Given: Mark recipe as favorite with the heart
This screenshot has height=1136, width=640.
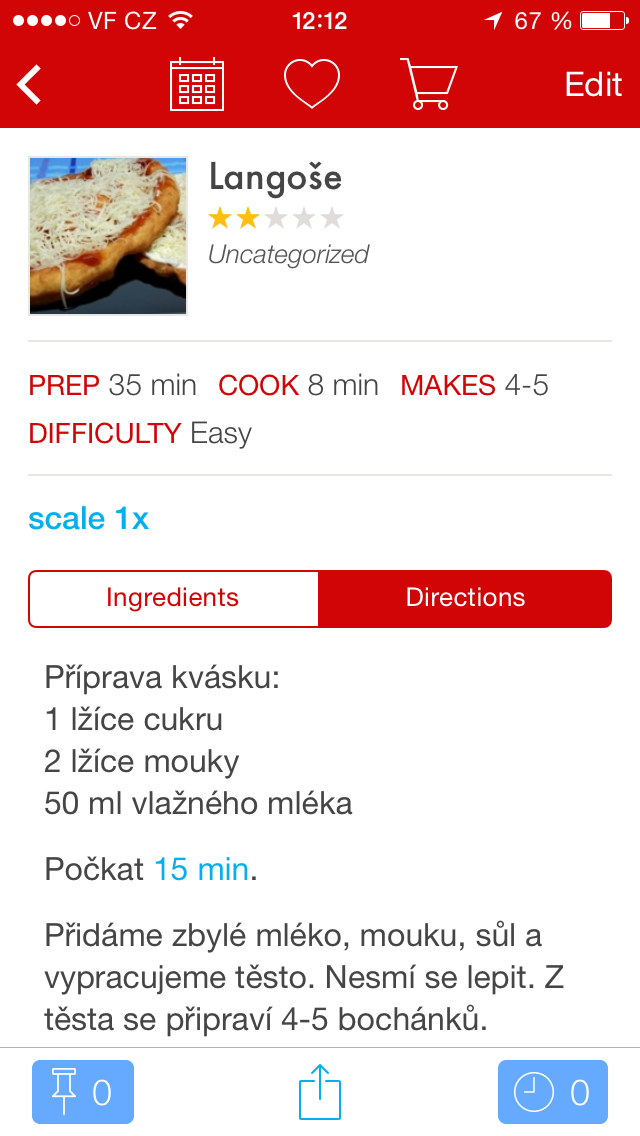Looking at the screenshot, I should [x=312, y=84].
